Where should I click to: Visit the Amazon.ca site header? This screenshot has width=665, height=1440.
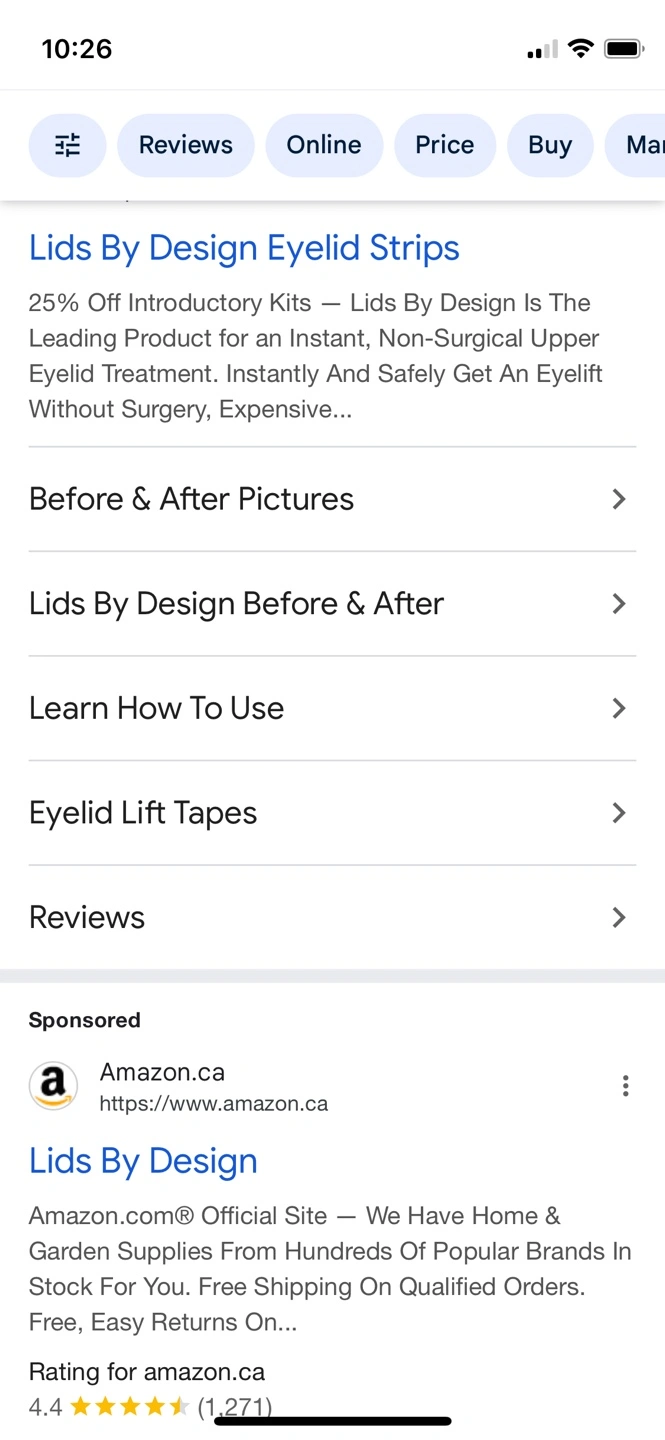pyautogui.click(x=178, y=1087)
